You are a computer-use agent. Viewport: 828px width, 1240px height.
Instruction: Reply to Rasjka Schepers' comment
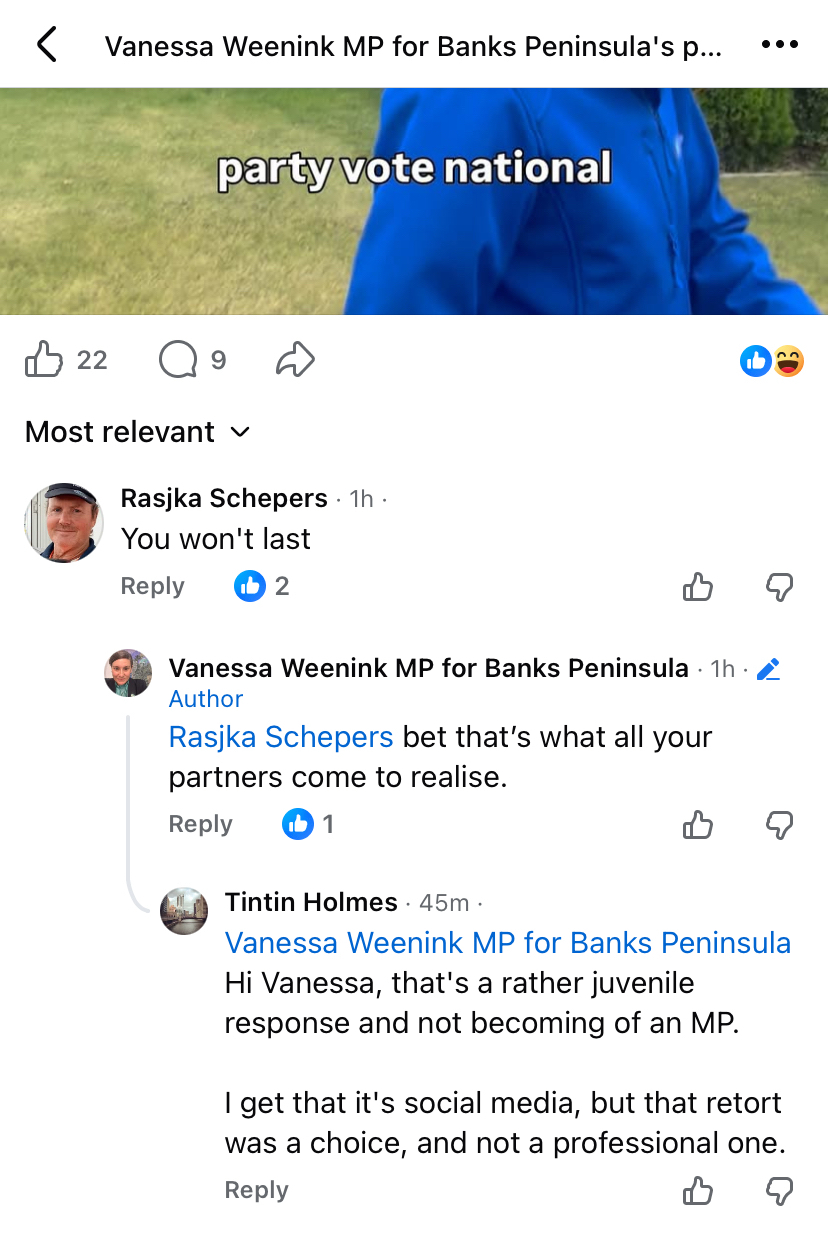(152, 586)
